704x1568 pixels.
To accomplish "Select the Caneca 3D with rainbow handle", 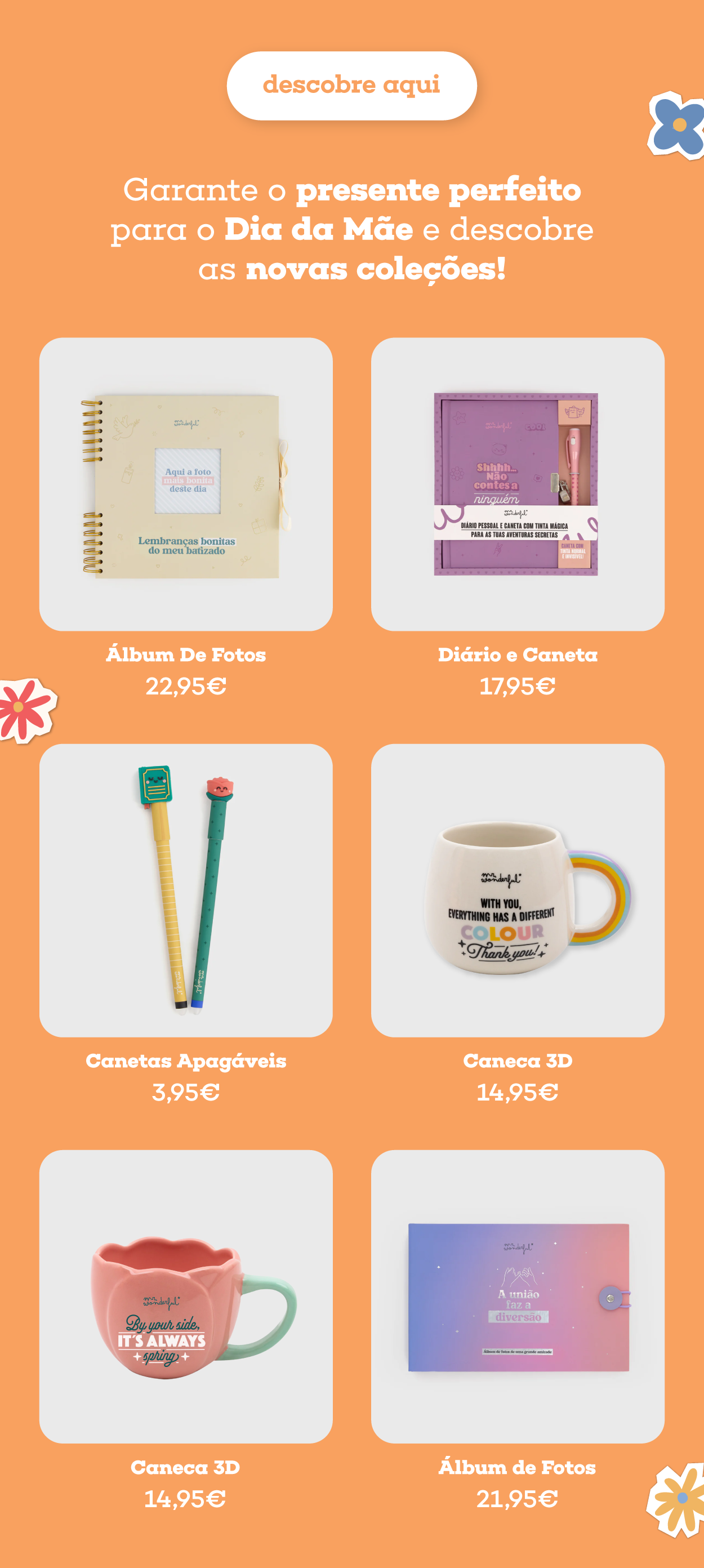I will click(517, 890).
